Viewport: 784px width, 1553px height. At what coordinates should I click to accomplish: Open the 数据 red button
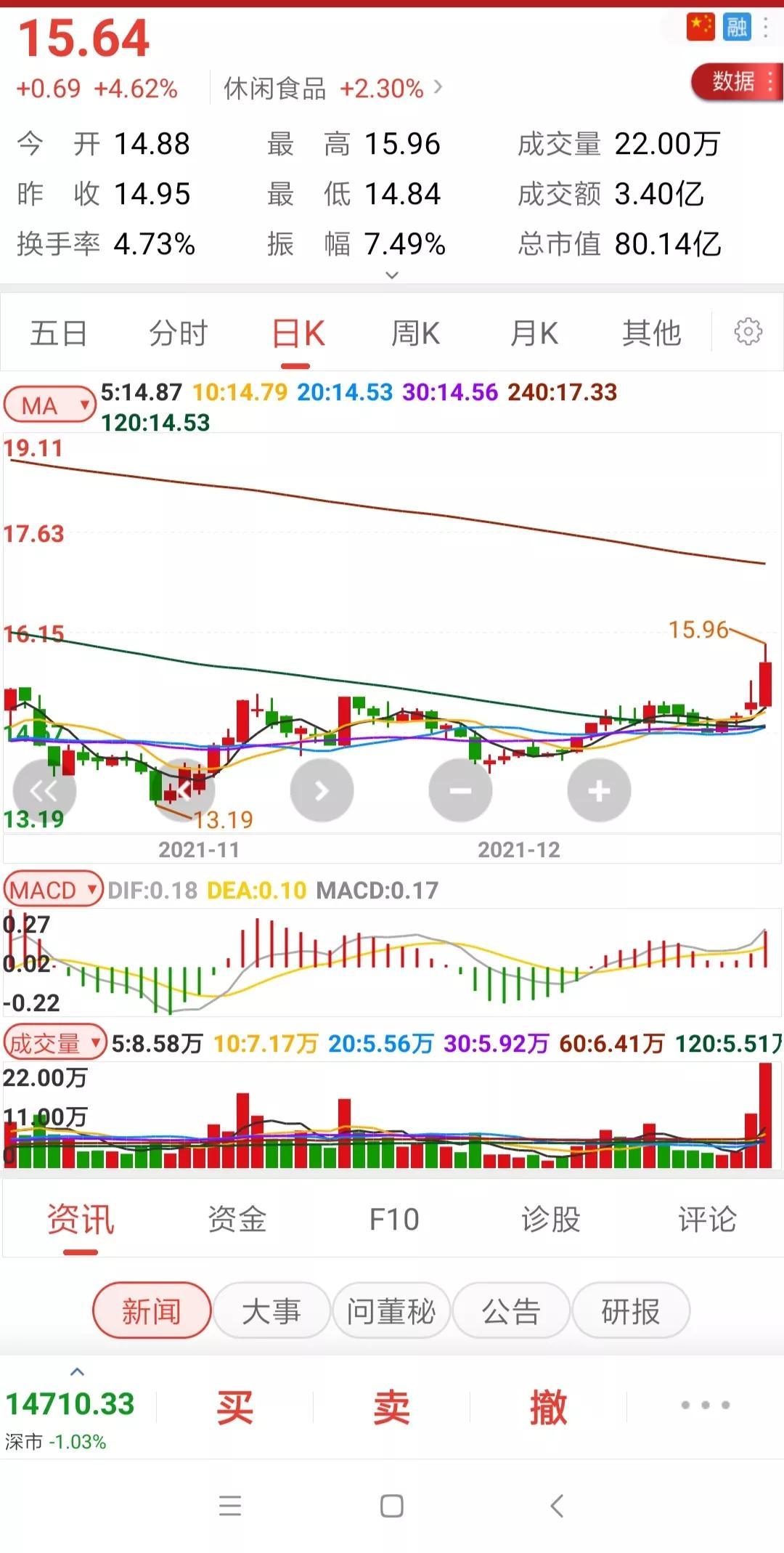click(736, 81)
